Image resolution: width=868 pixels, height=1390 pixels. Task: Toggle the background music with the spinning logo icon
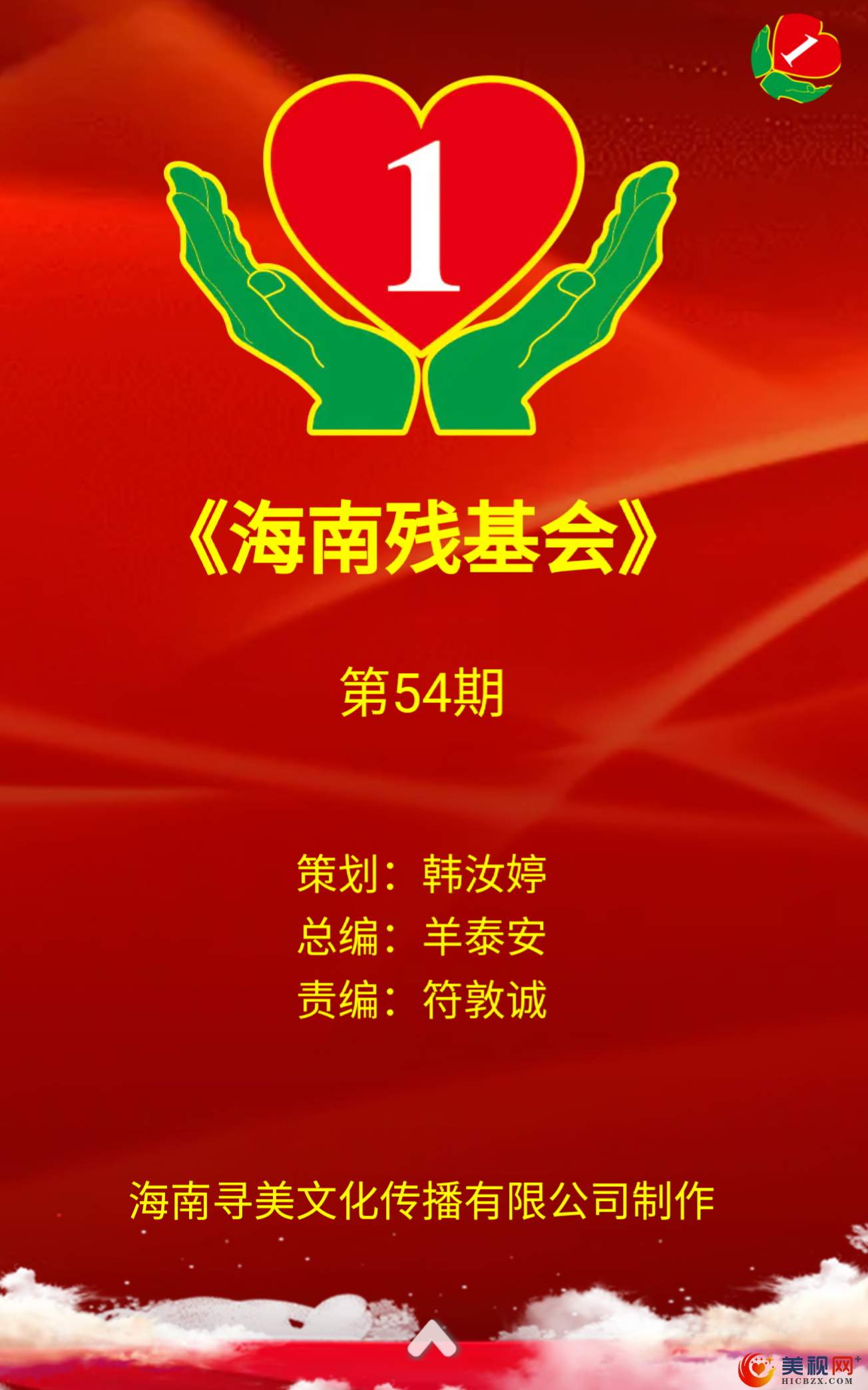[x=796, y=58]
